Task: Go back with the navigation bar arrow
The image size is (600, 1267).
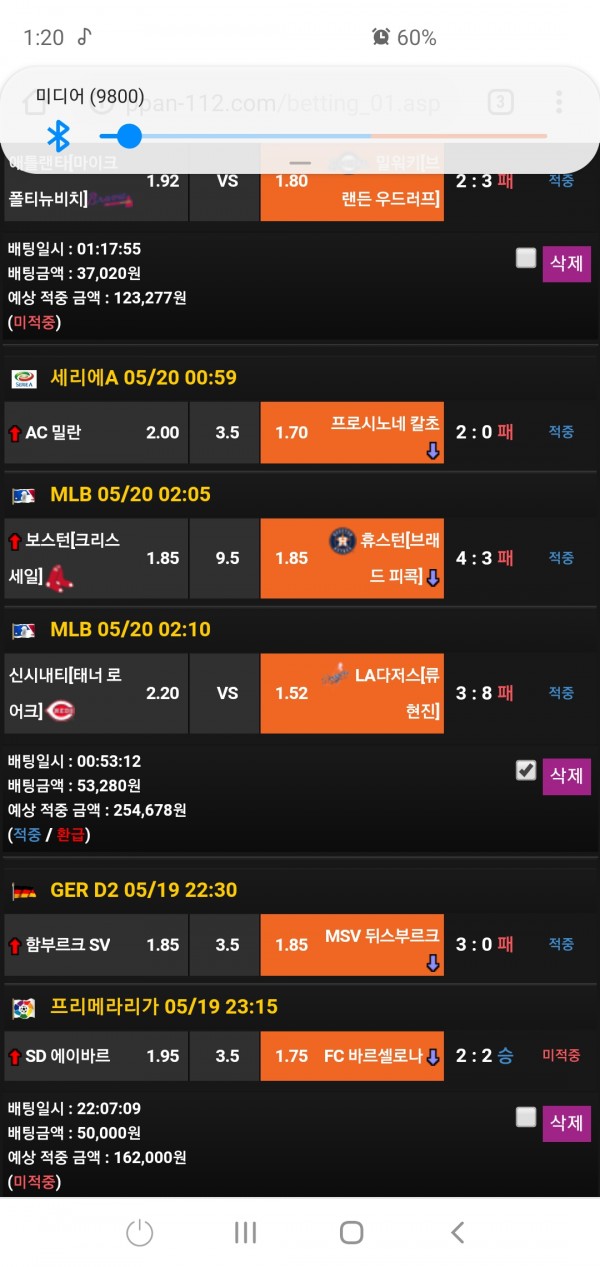Action: [457, 1233]
